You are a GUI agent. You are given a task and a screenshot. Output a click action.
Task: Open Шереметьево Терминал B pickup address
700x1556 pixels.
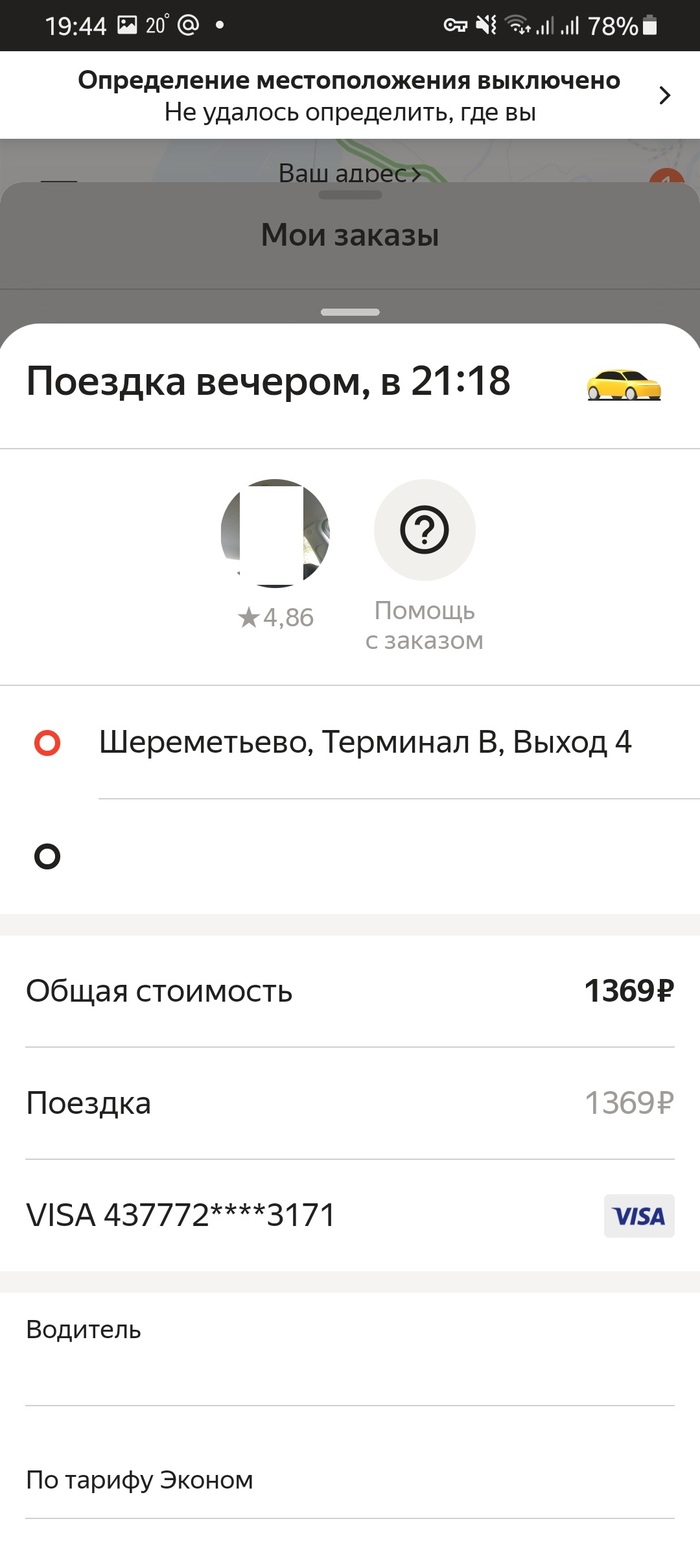click(x=365, y=743)
